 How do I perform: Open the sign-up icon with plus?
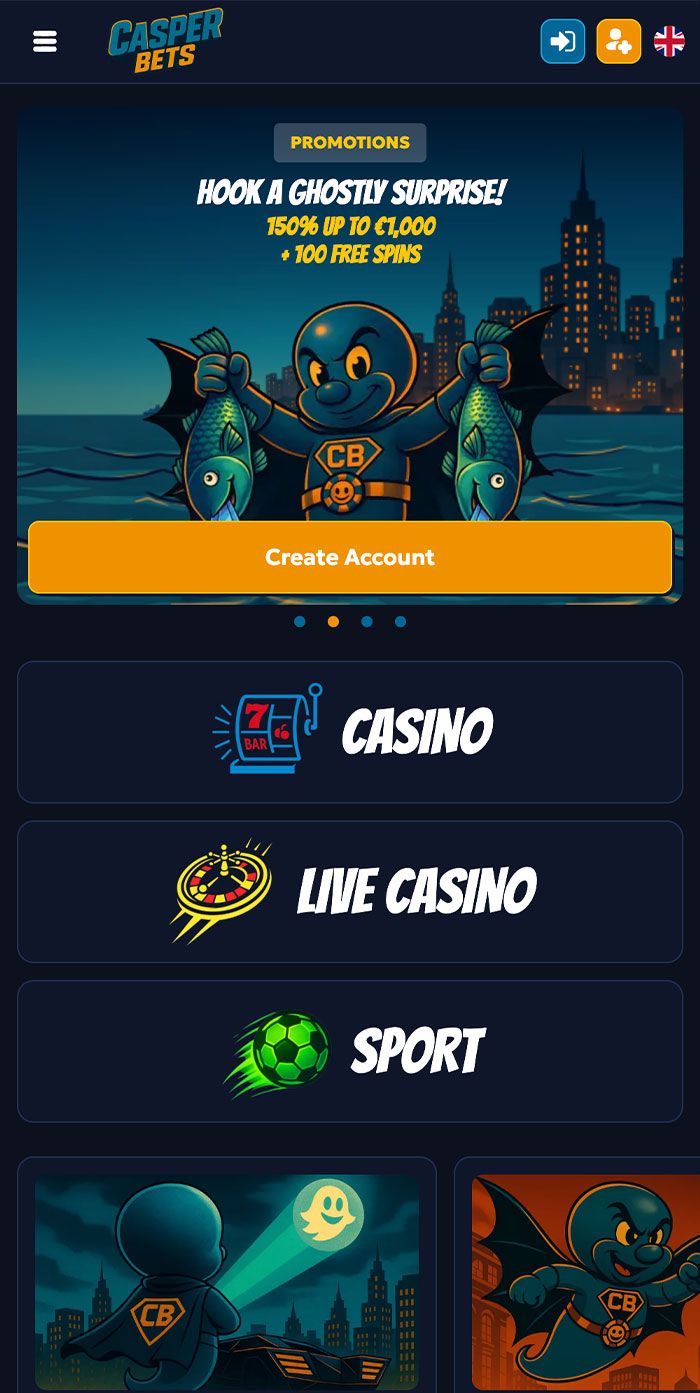(619, 41)
